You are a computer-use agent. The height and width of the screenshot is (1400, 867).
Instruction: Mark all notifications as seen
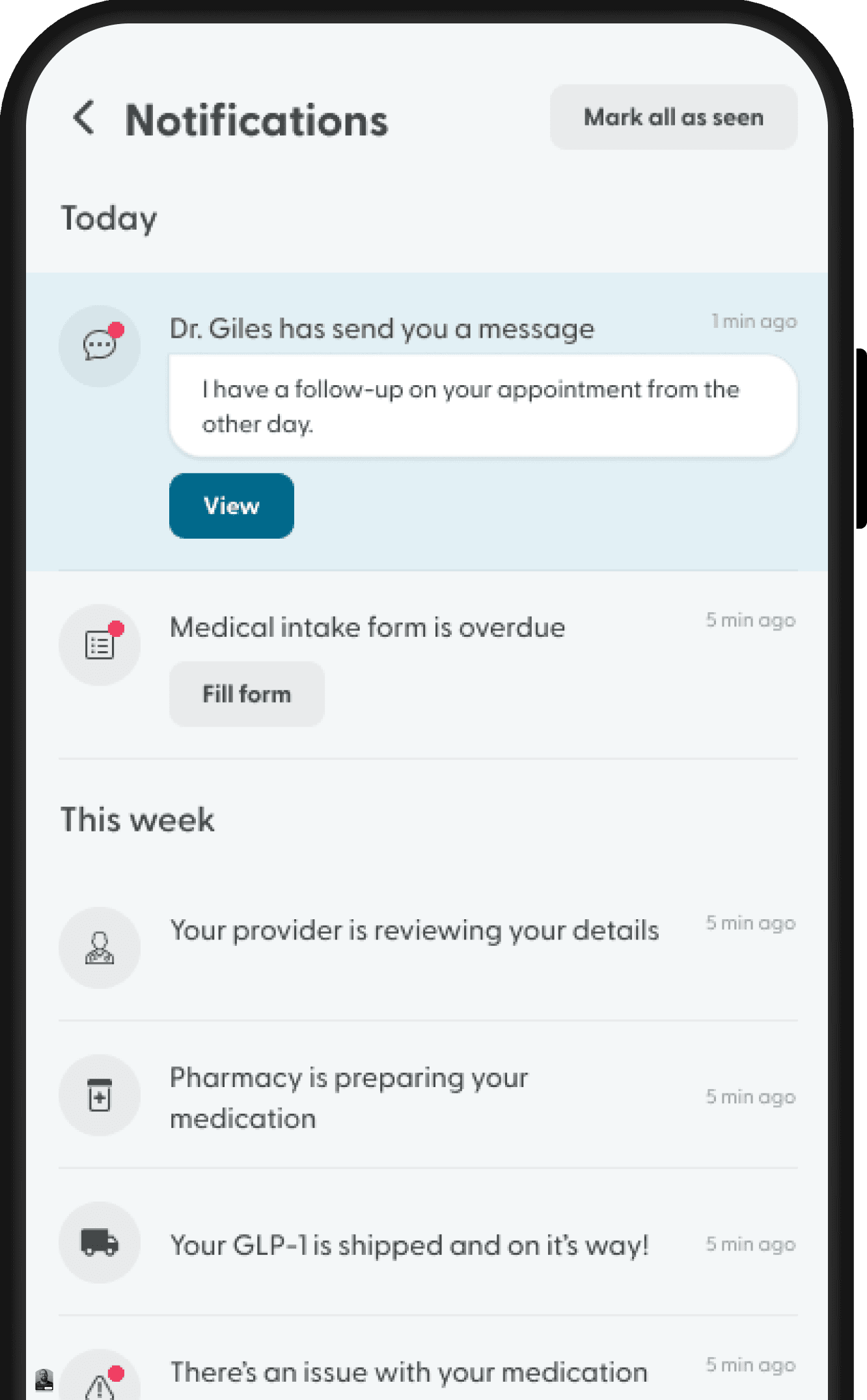click(674, 117)
